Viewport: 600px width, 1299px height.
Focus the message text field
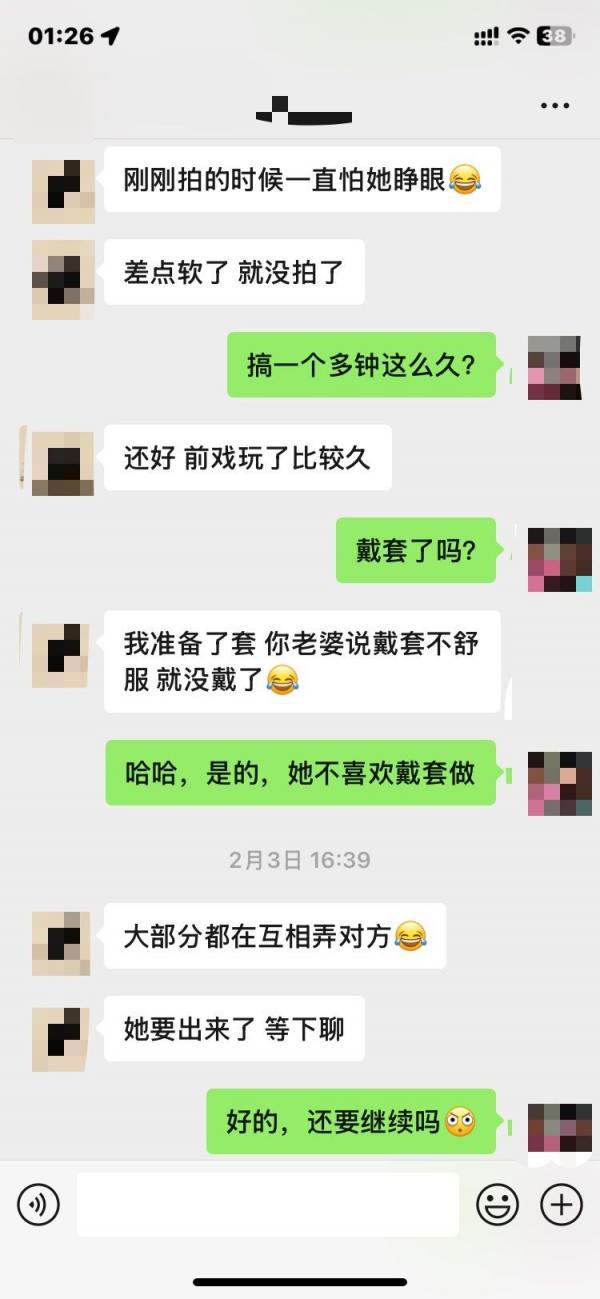pyautogui.click(x=268, y=1205)
